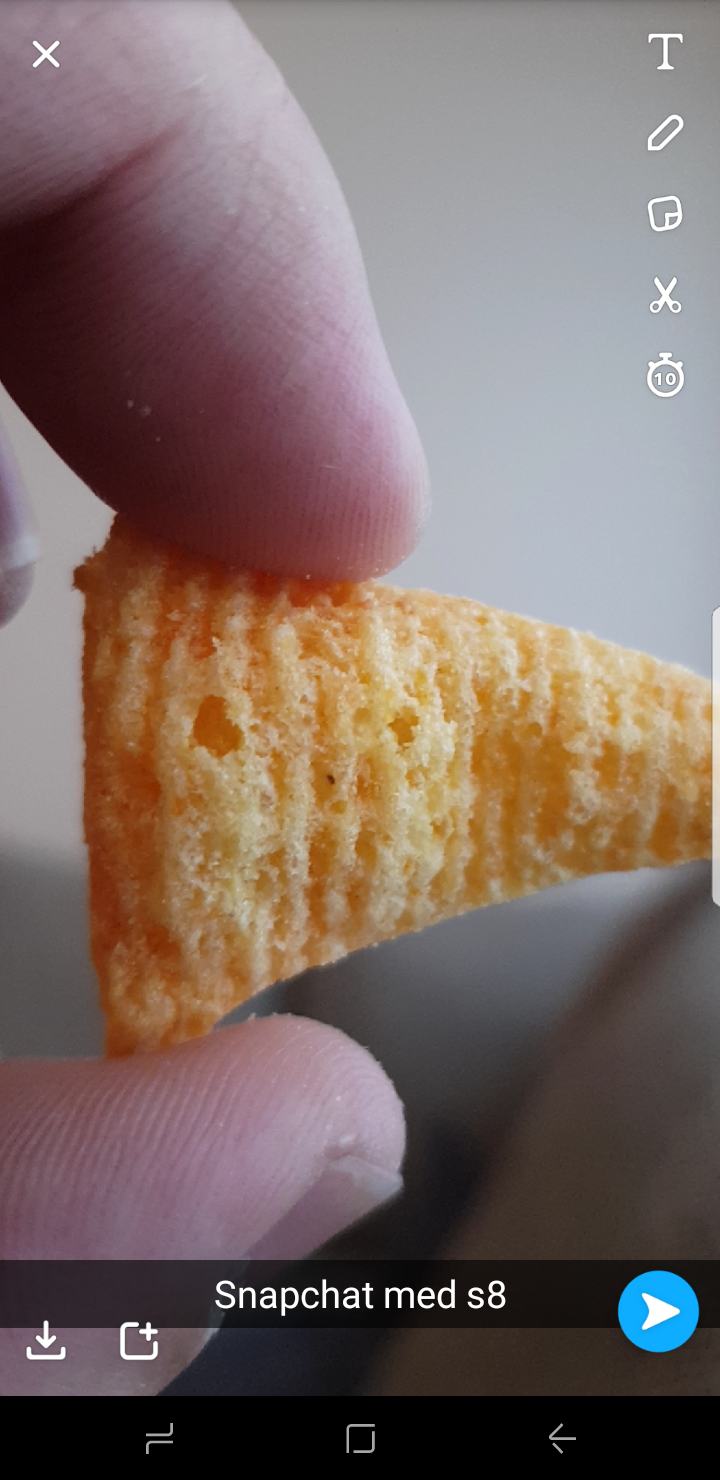Screen dimensions: 720x1480
Task: Change the 10-second snap timer
Action: pyautogui.click(x=665, y=376)
